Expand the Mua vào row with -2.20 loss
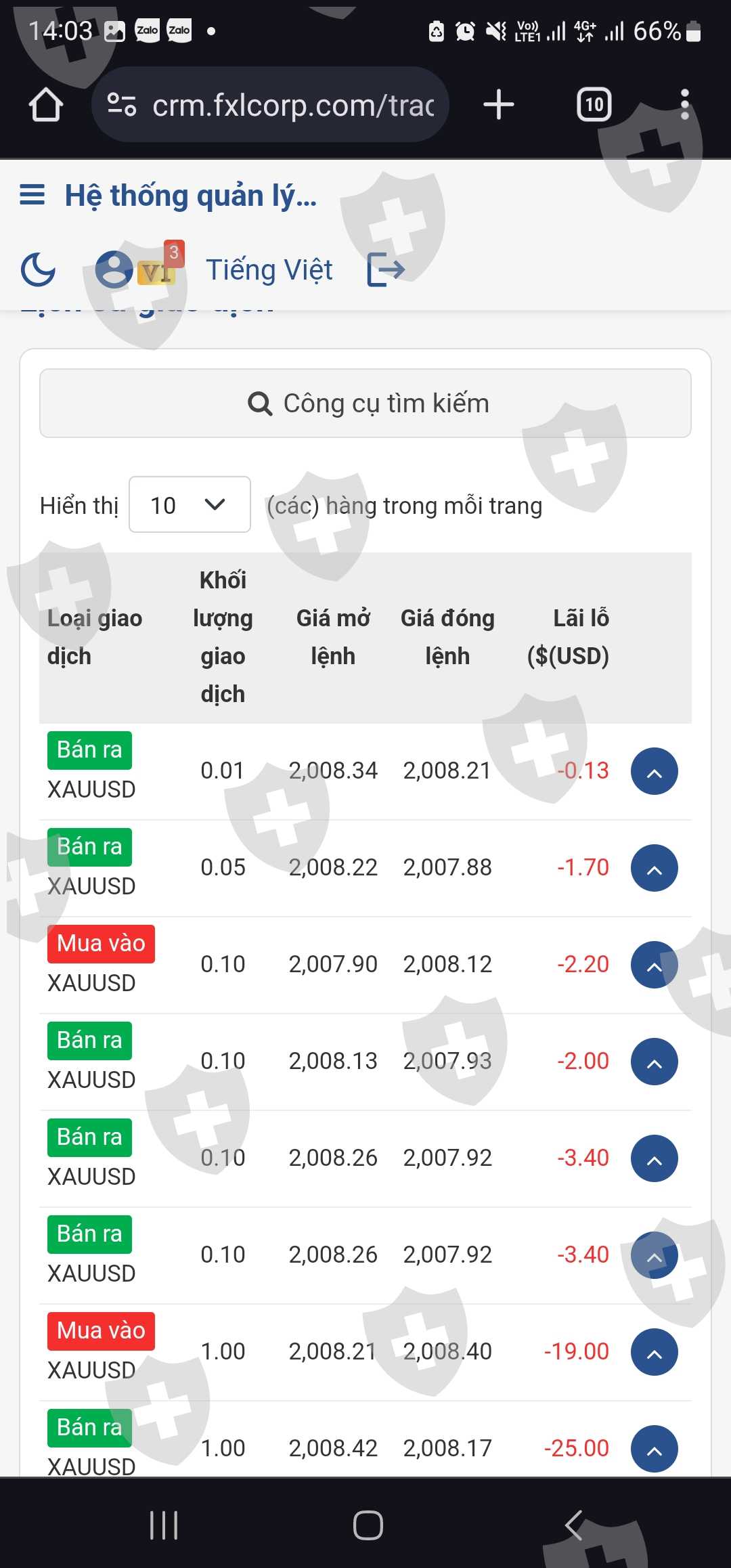Screen dimensions: 731x1568 tap(654, 965)
